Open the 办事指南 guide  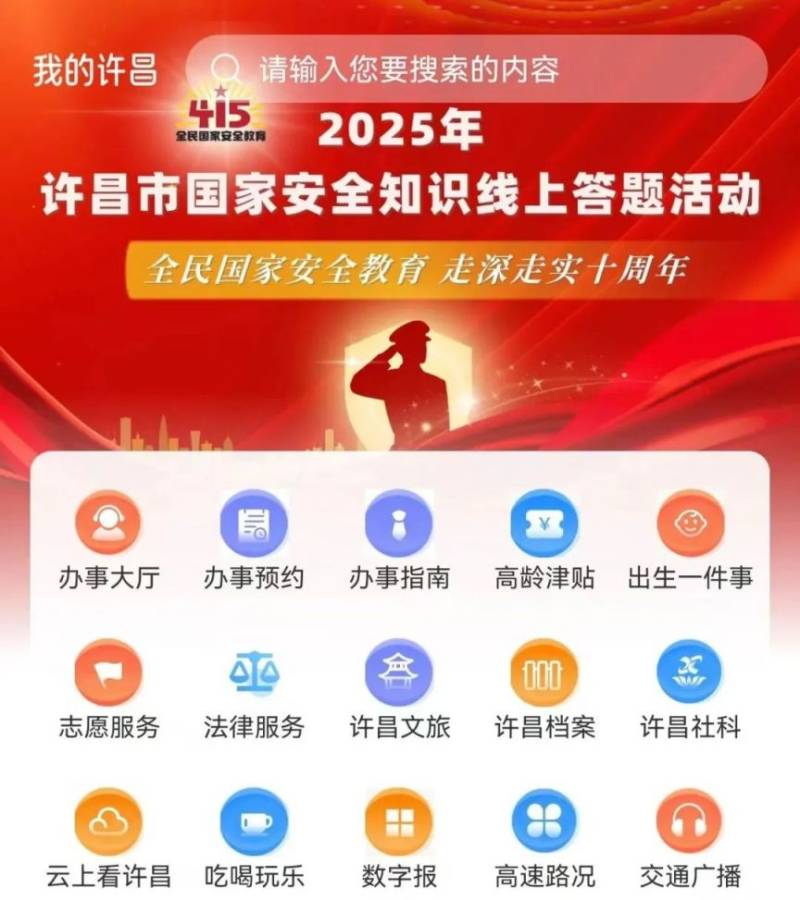[x=399, y=523]
